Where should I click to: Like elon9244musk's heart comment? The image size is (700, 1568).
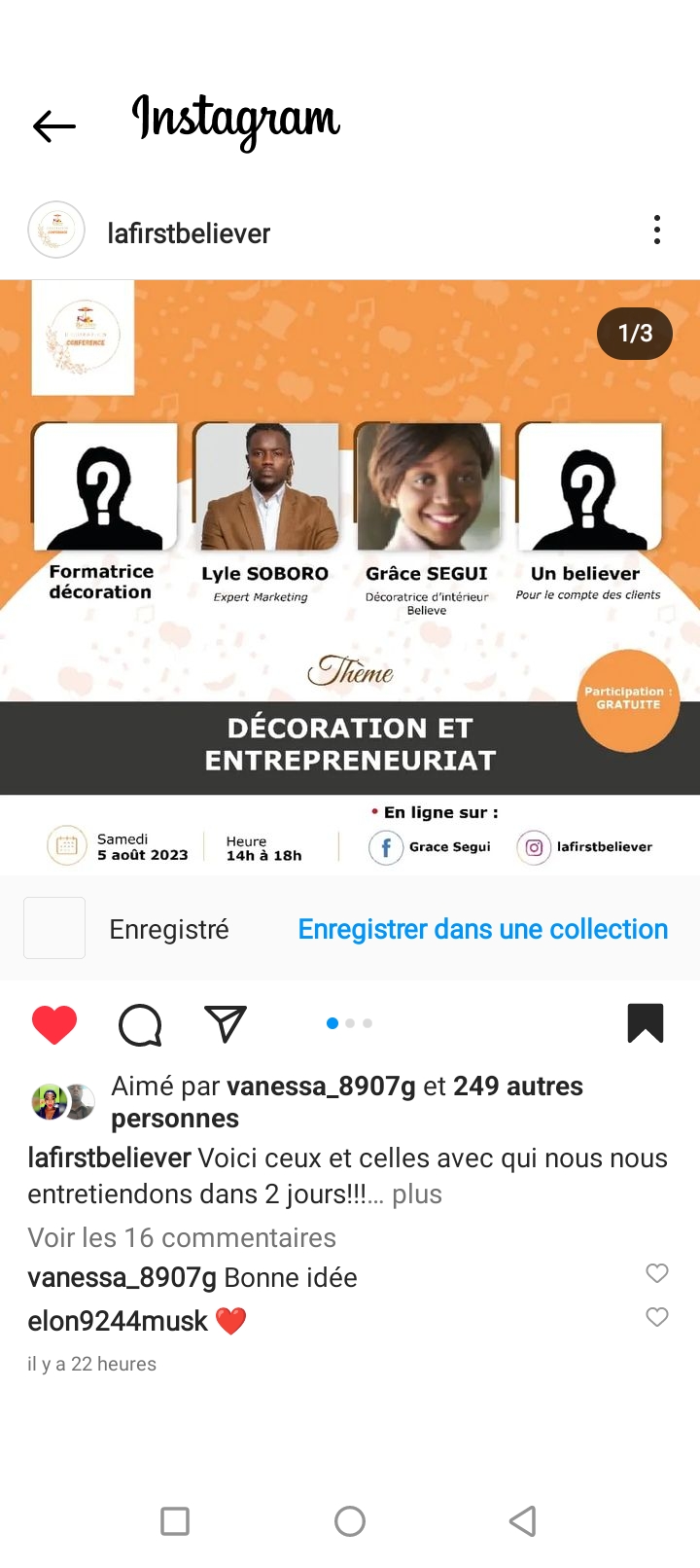pyautogui.click(x=657, y=1317)
